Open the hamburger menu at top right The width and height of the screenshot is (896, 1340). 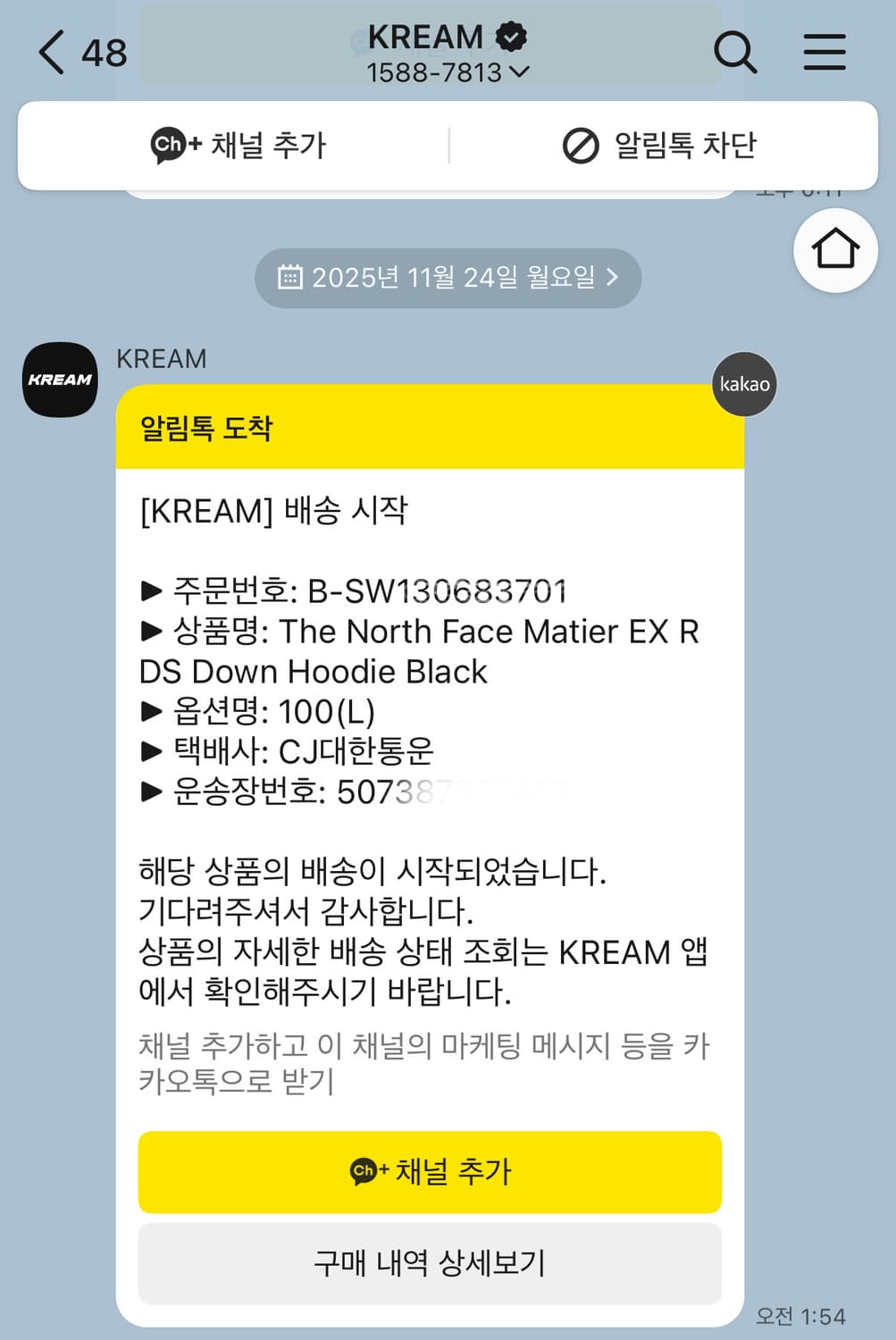point(824,53)
